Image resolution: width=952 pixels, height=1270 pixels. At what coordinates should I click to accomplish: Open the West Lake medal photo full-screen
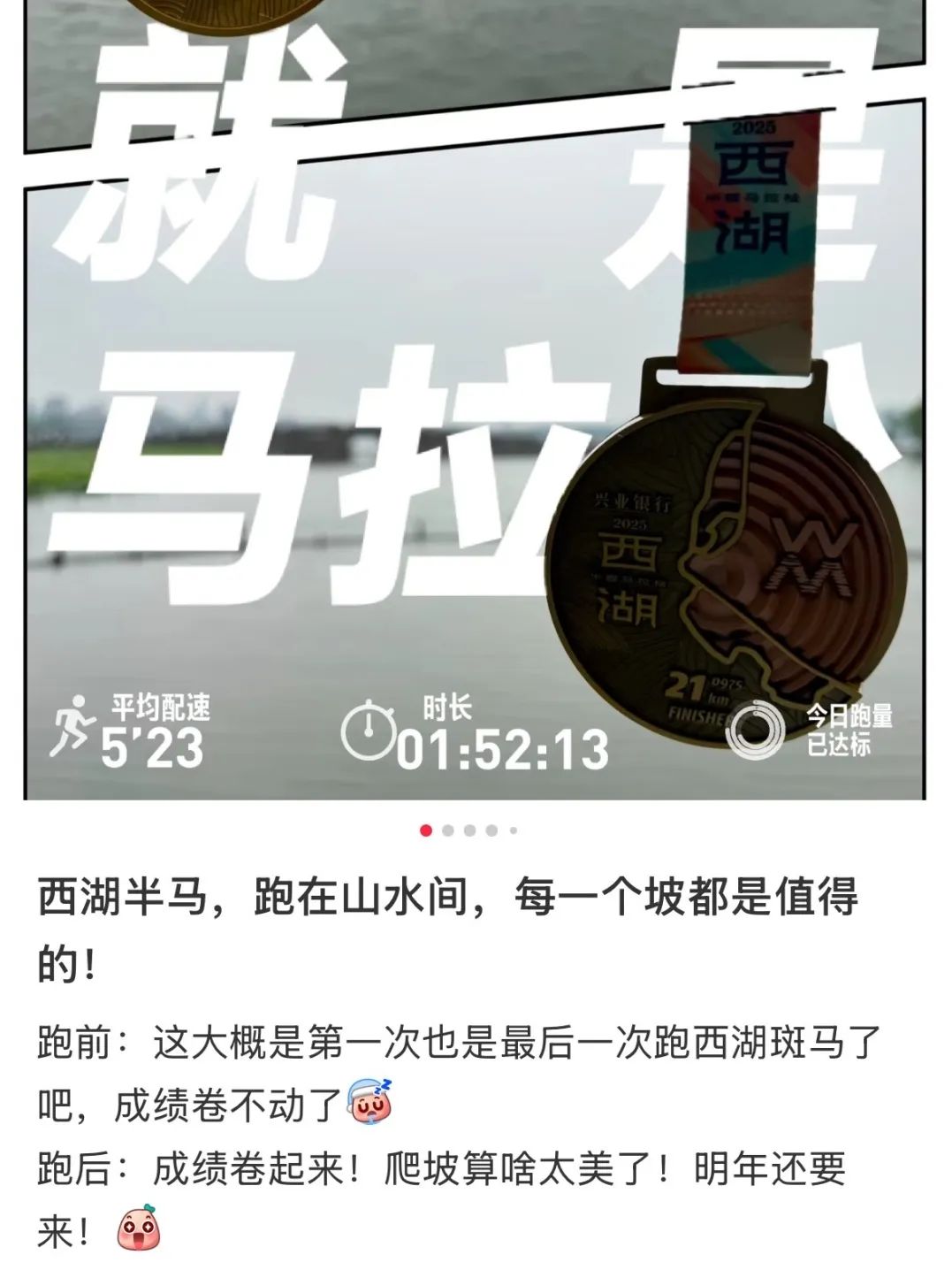[475, 398]
